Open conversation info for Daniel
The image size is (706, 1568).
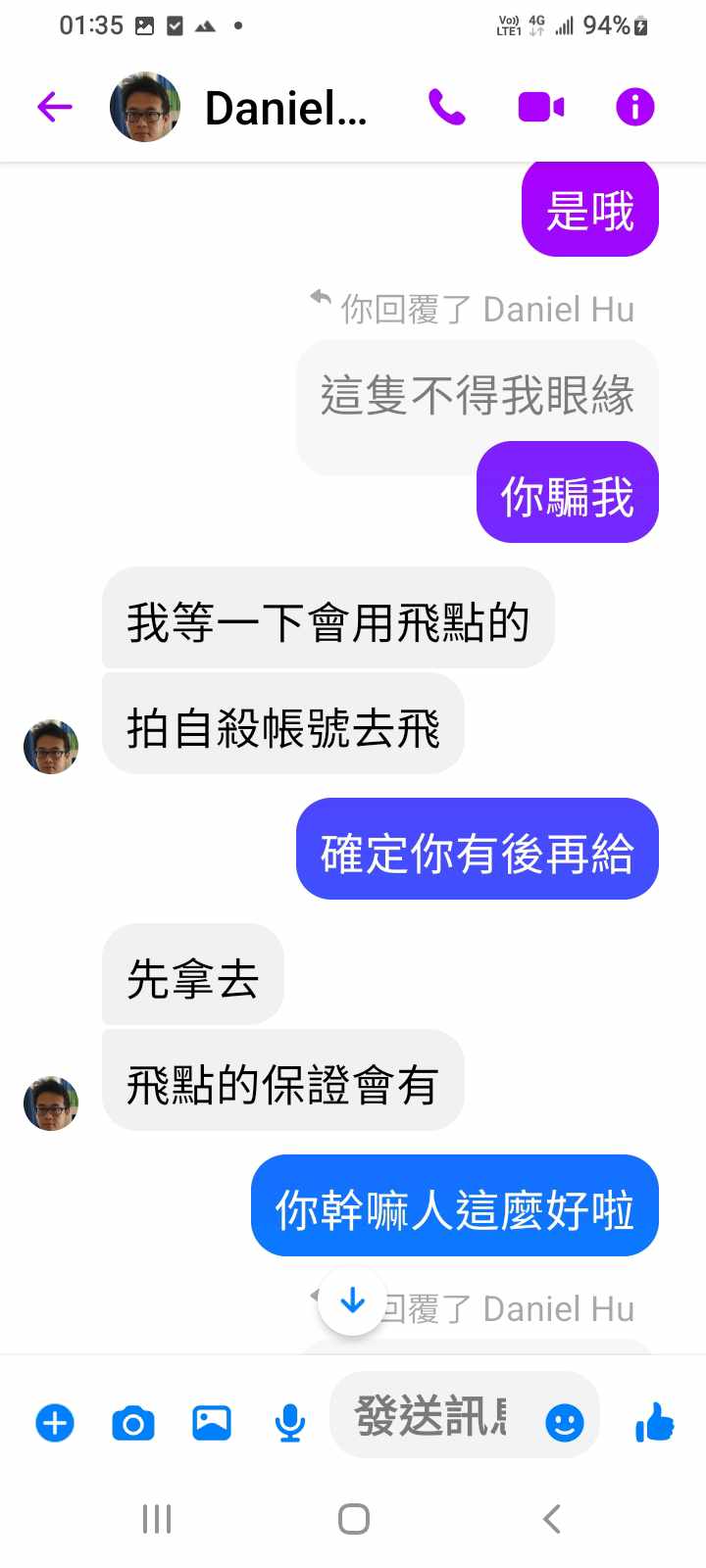(634, 107)
